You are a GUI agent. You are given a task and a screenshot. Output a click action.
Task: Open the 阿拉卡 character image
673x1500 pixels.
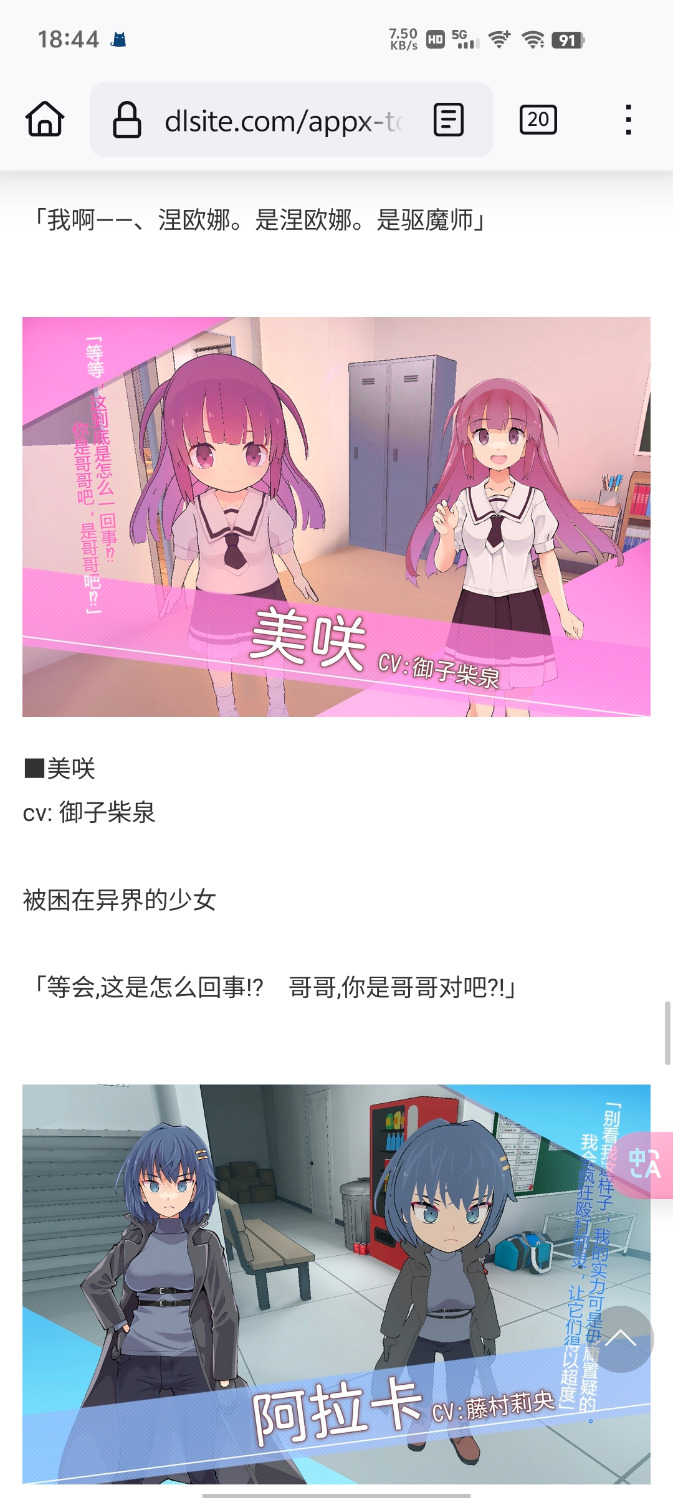click(336, 1284)
